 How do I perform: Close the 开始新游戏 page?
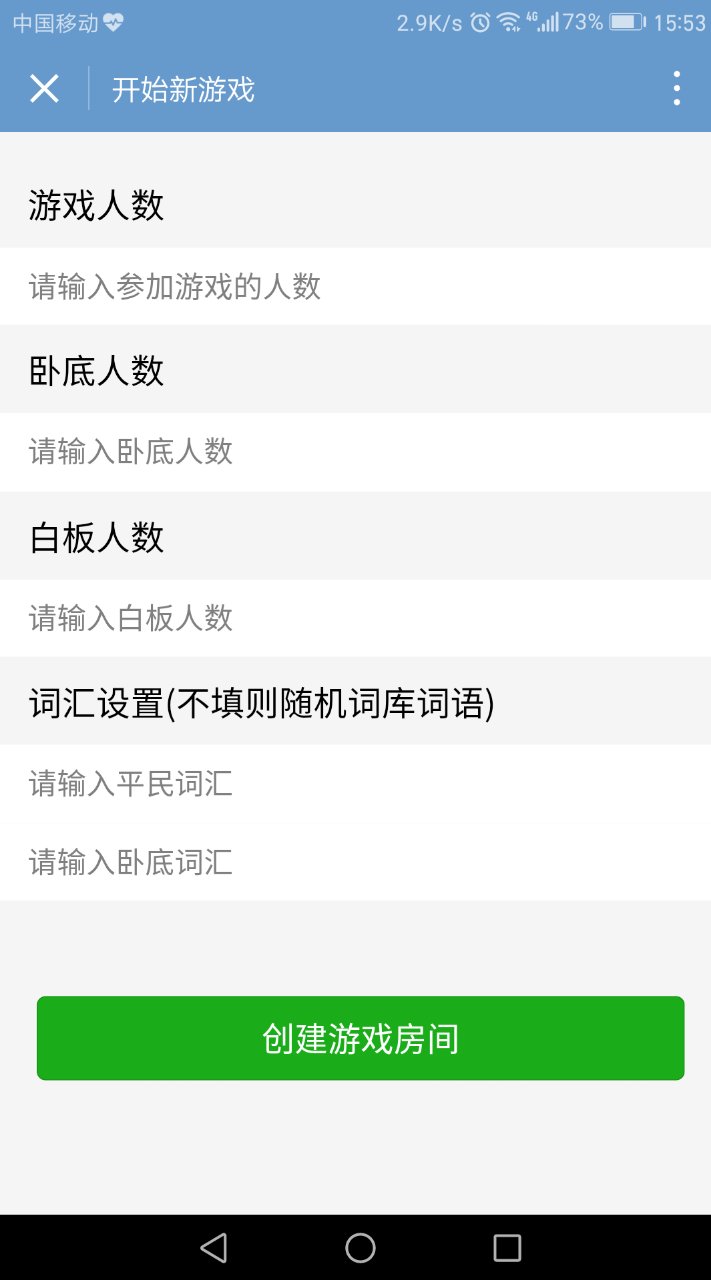point(44,89)
